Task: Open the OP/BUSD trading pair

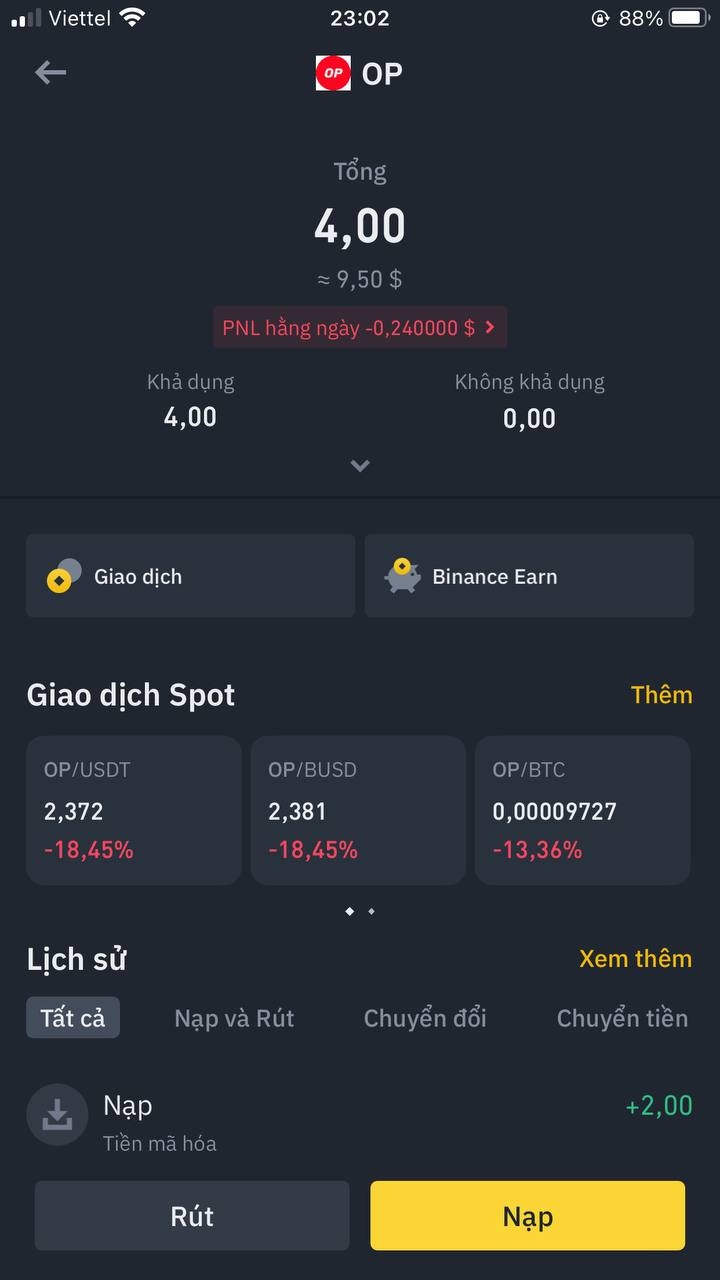Action: pos(358,810)
